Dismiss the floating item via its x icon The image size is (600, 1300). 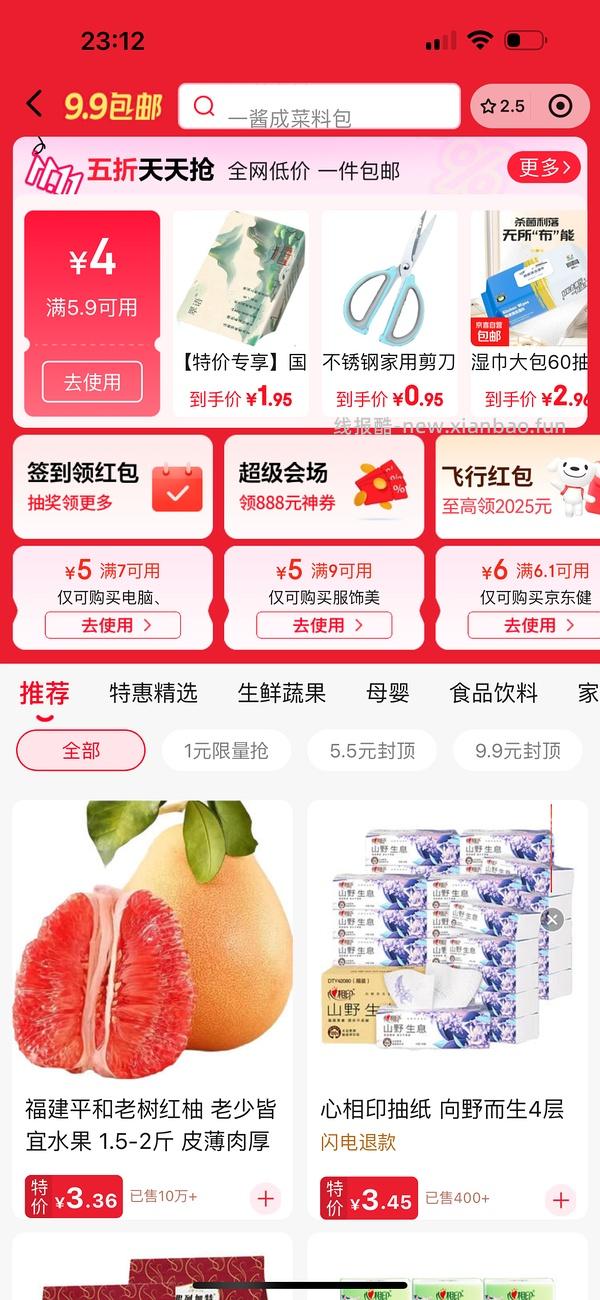coord(552,919)
